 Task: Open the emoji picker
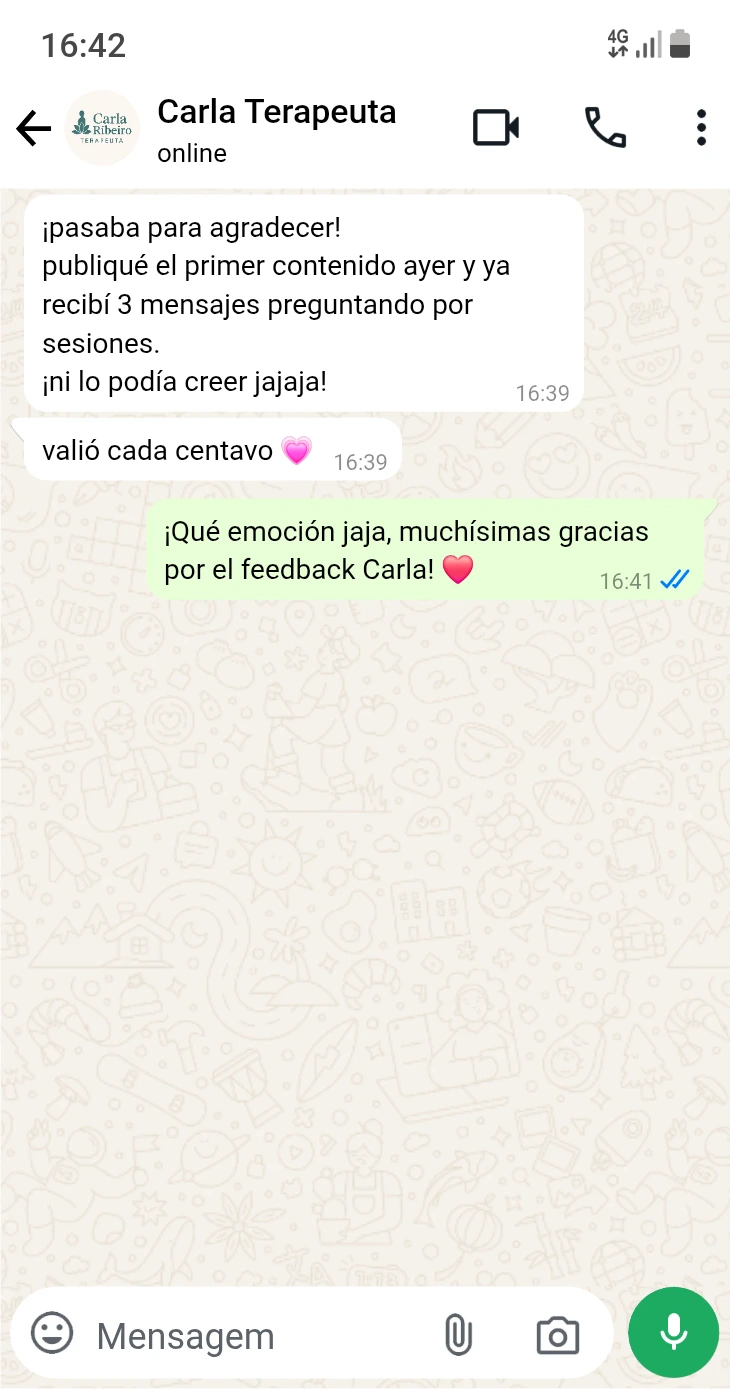coord(52,1334)
